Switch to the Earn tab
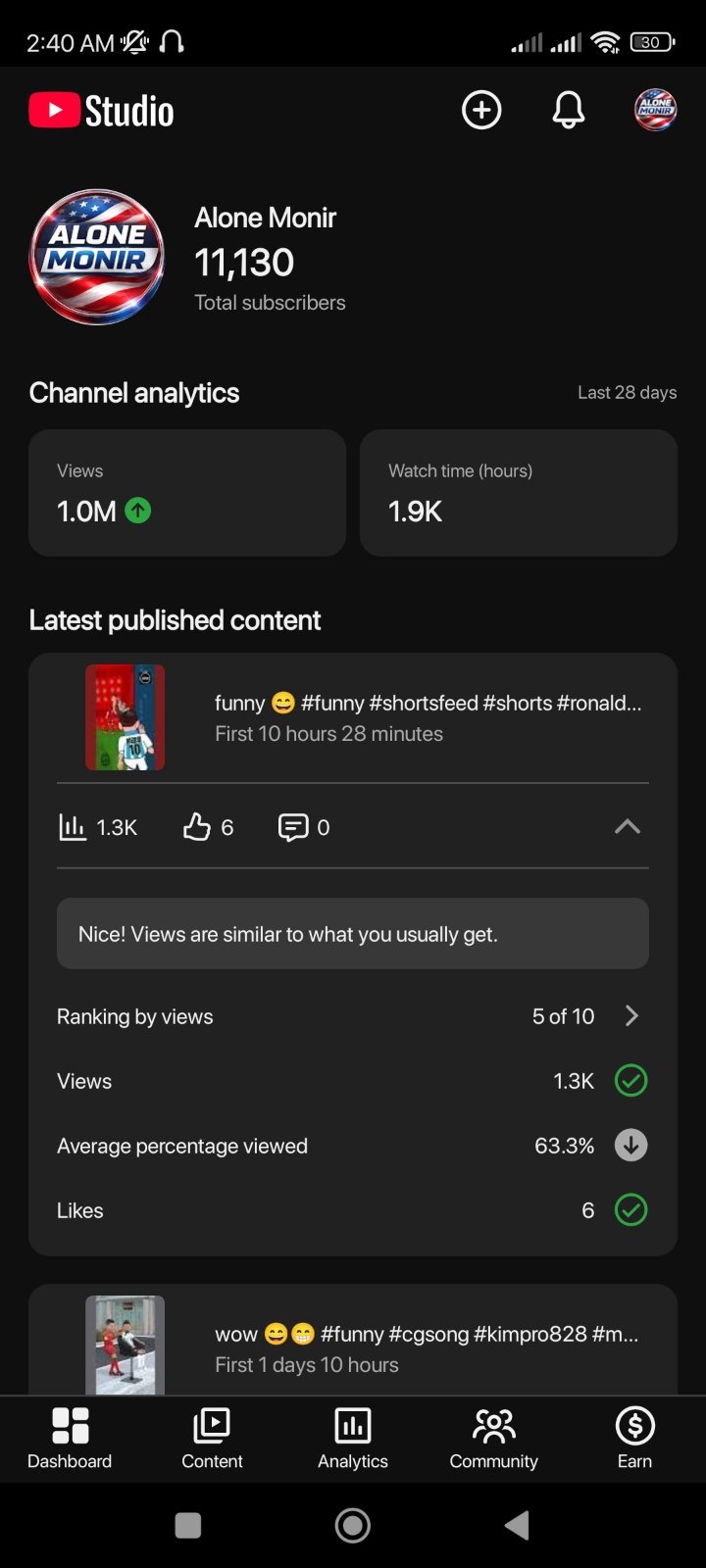 tap(634, 1439)
